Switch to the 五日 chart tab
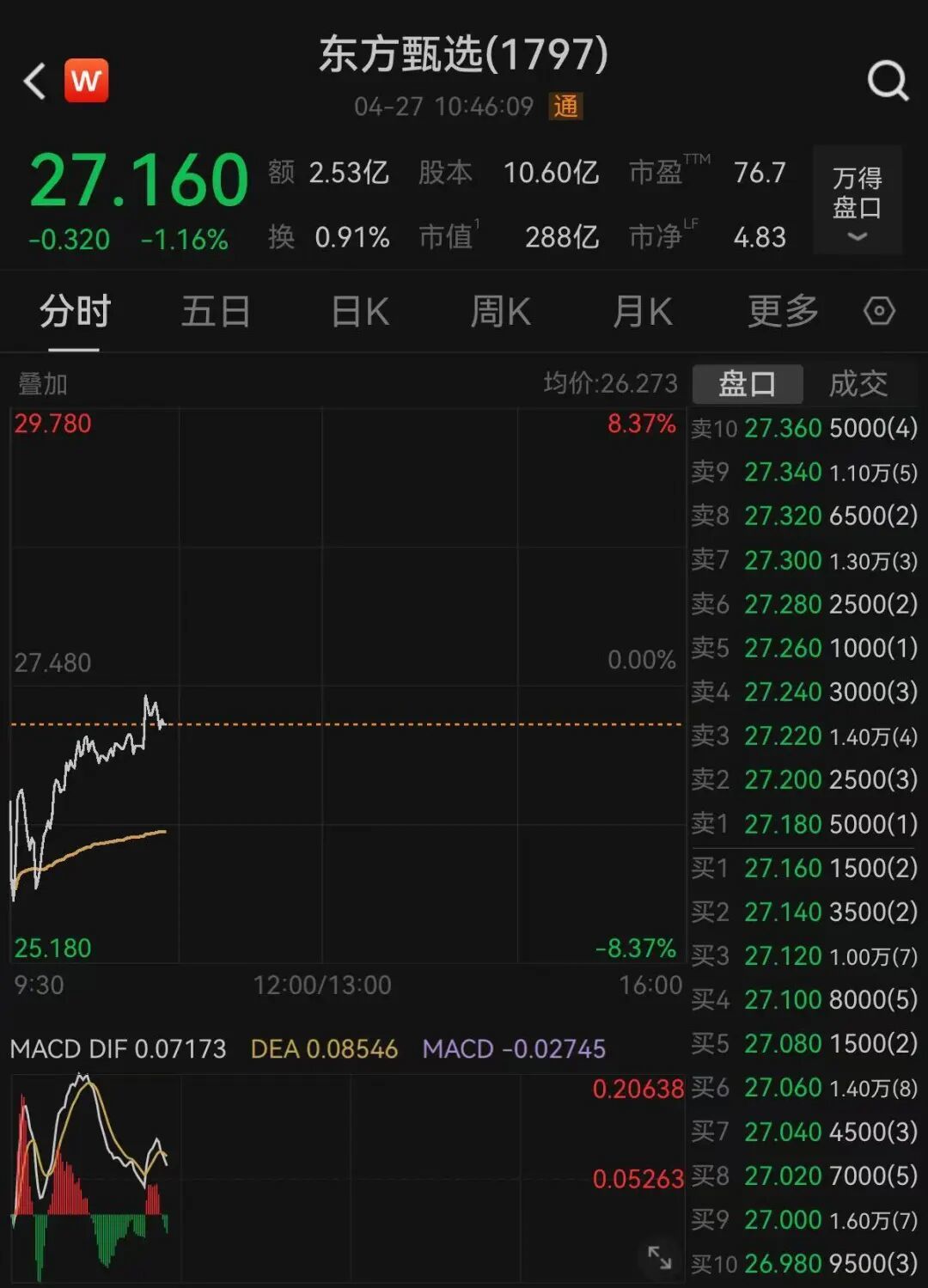 pos(216,311)
